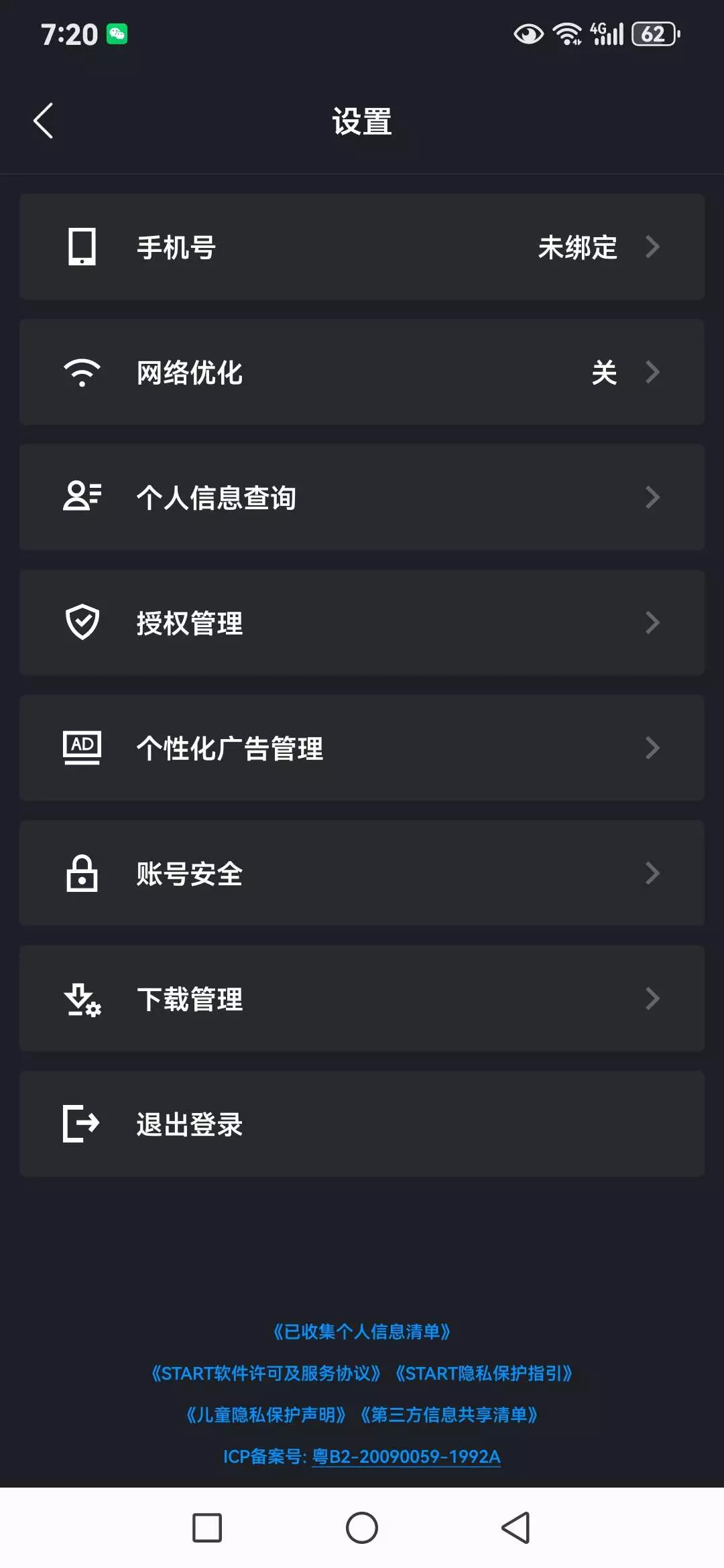Open 下载管理

coord(362,999)
